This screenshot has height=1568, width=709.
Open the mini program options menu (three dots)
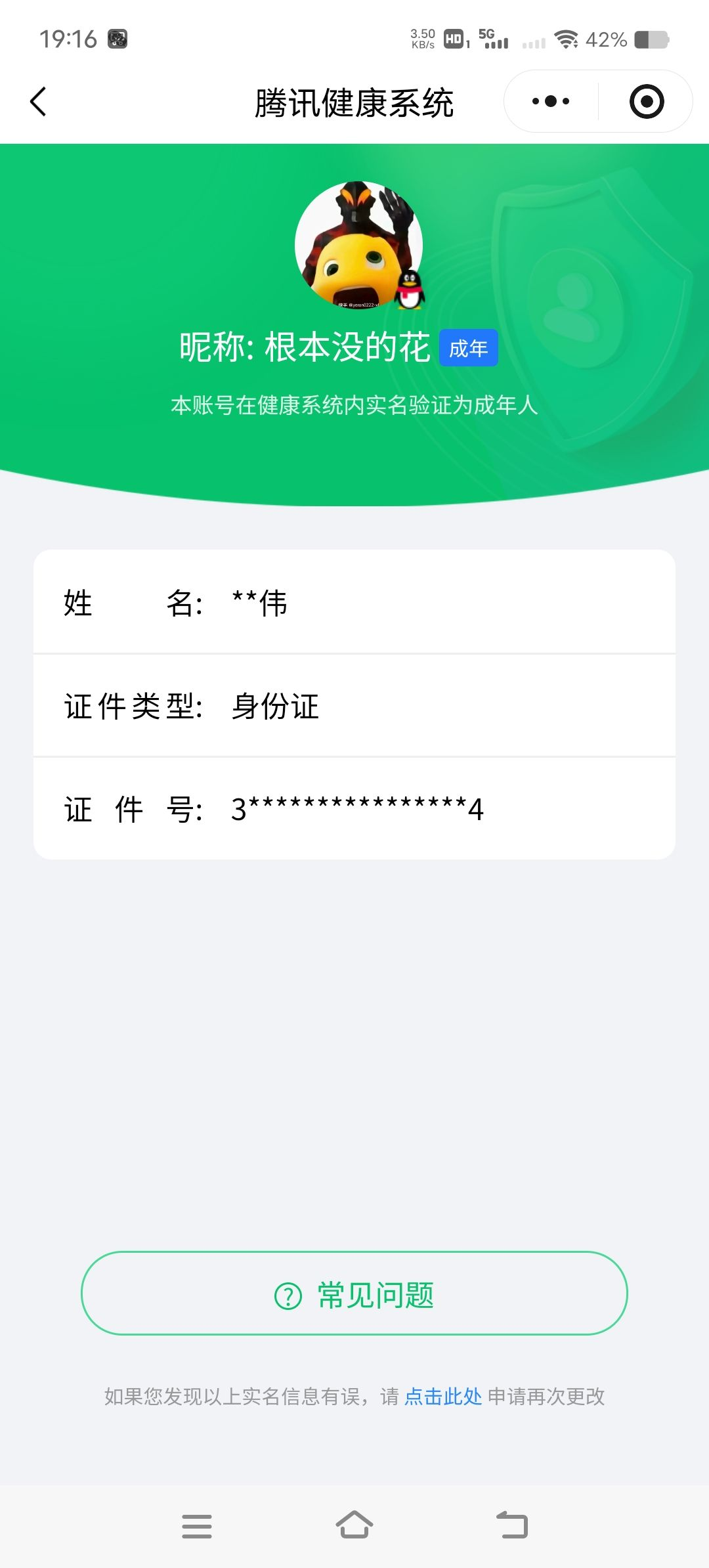pos(550,100)
